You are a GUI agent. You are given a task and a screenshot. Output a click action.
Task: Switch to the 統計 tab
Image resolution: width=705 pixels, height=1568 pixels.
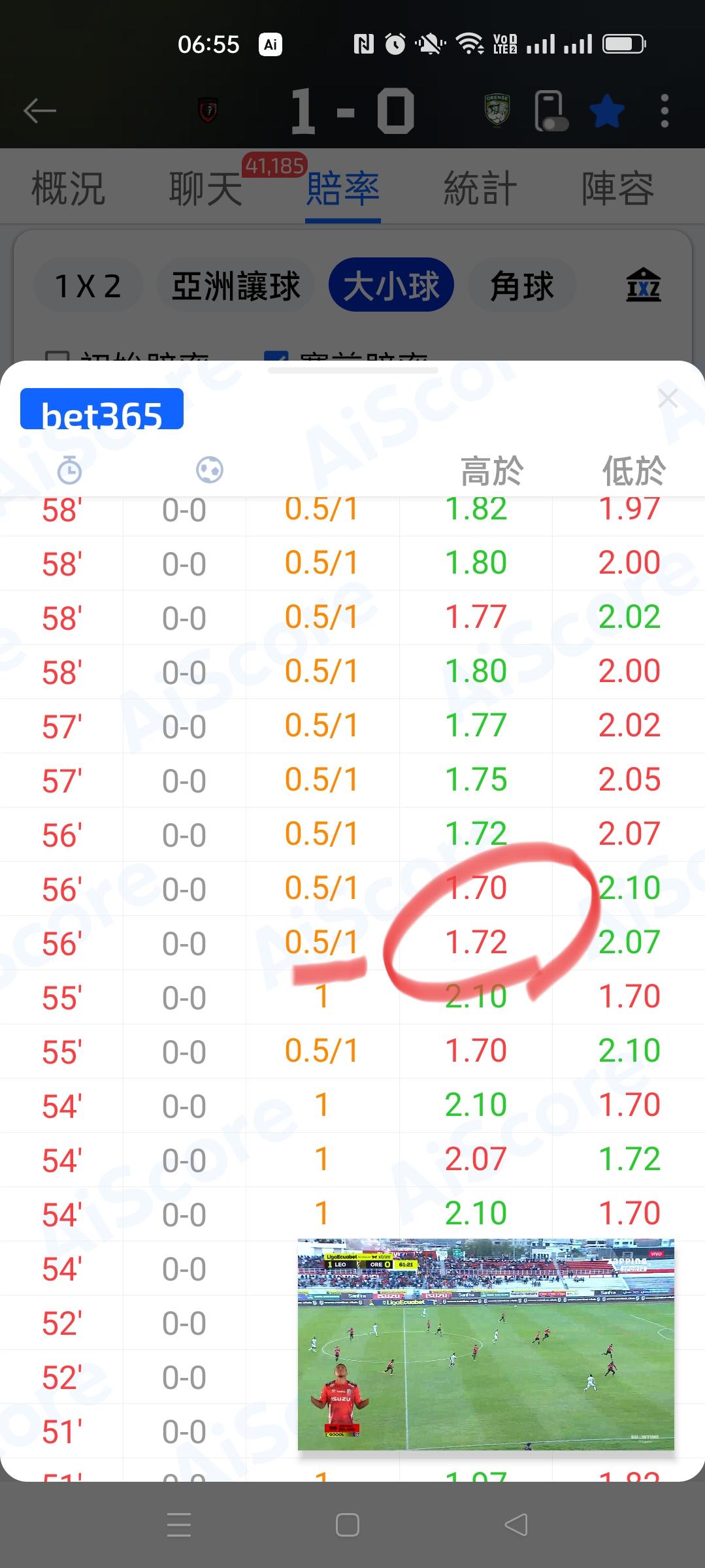pos(480,188)
